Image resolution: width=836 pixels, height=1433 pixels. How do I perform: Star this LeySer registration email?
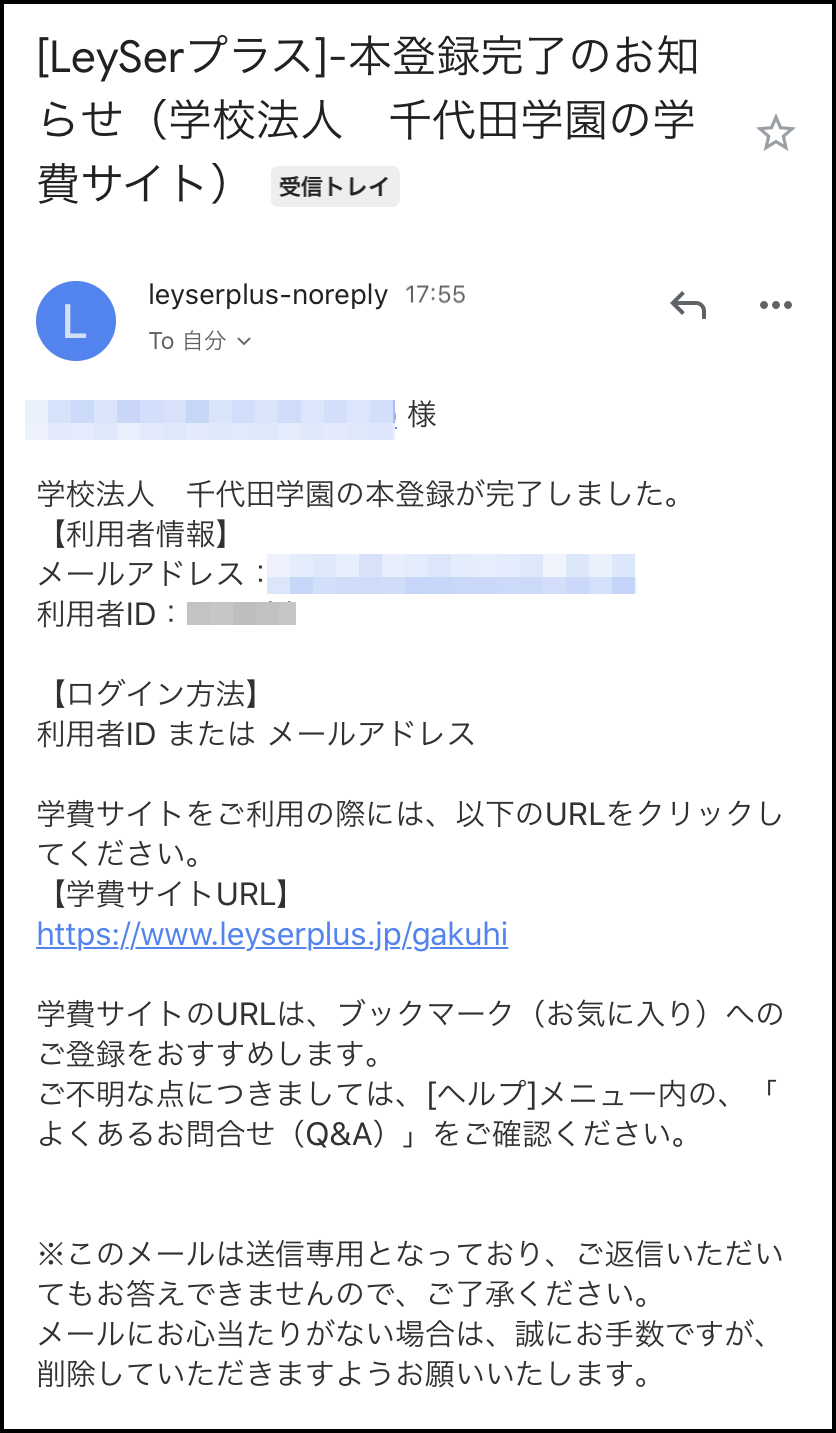[x=775, y=134]
